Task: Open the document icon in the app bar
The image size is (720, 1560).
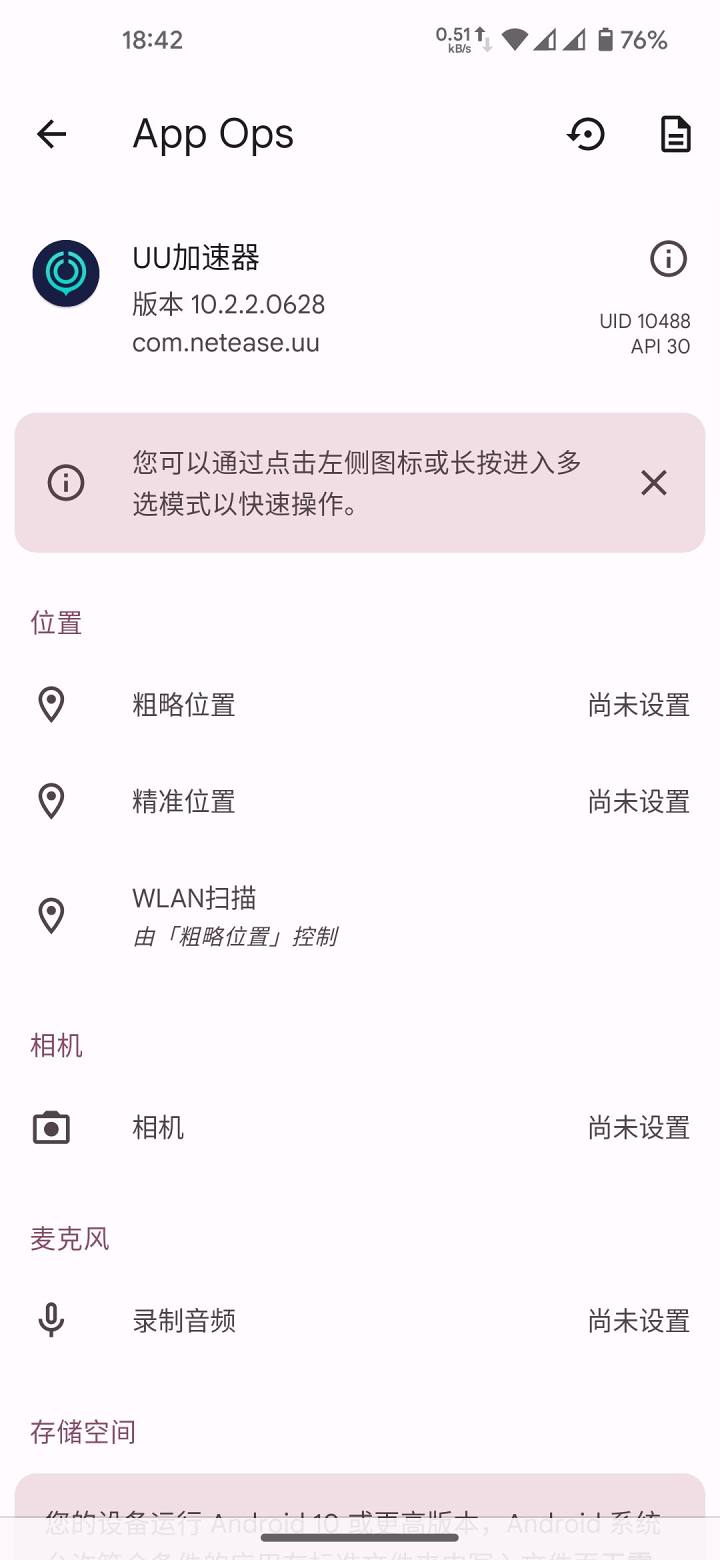Action: click(676, 134)
